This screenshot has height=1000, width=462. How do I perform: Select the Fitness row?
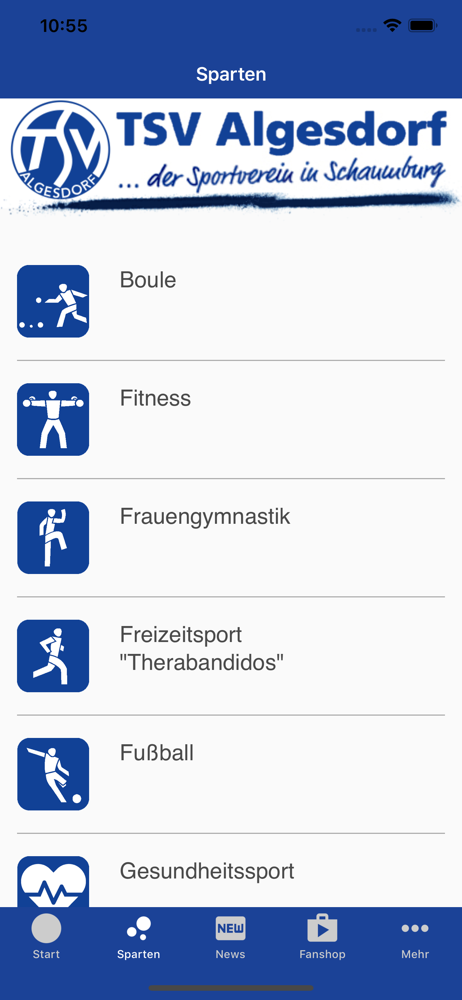(x=231, y=420)
